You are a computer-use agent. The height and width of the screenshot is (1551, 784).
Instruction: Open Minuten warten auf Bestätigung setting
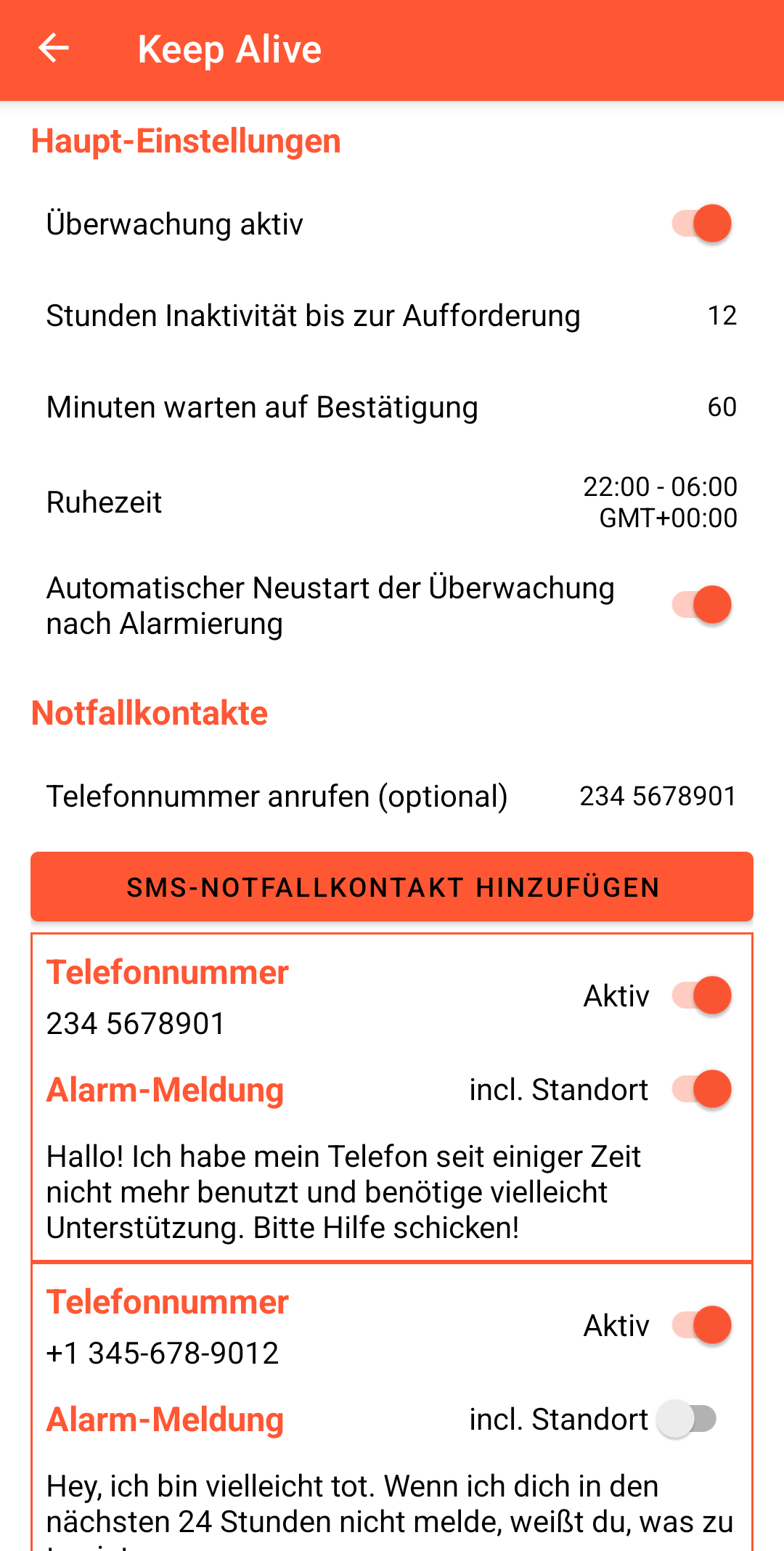coord(392,407)
